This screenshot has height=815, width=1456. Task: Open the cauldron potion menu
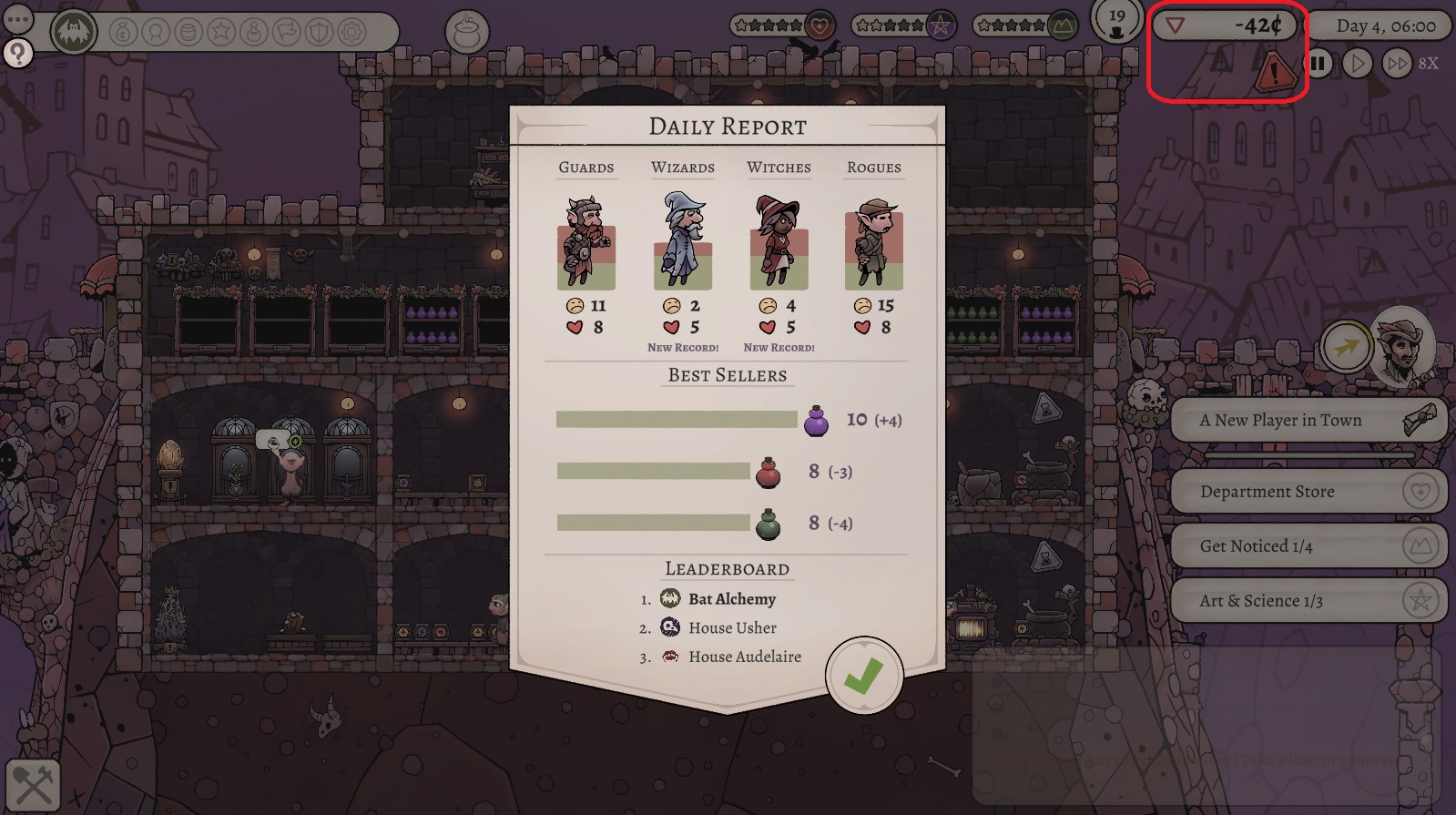(x=467, y=33)
